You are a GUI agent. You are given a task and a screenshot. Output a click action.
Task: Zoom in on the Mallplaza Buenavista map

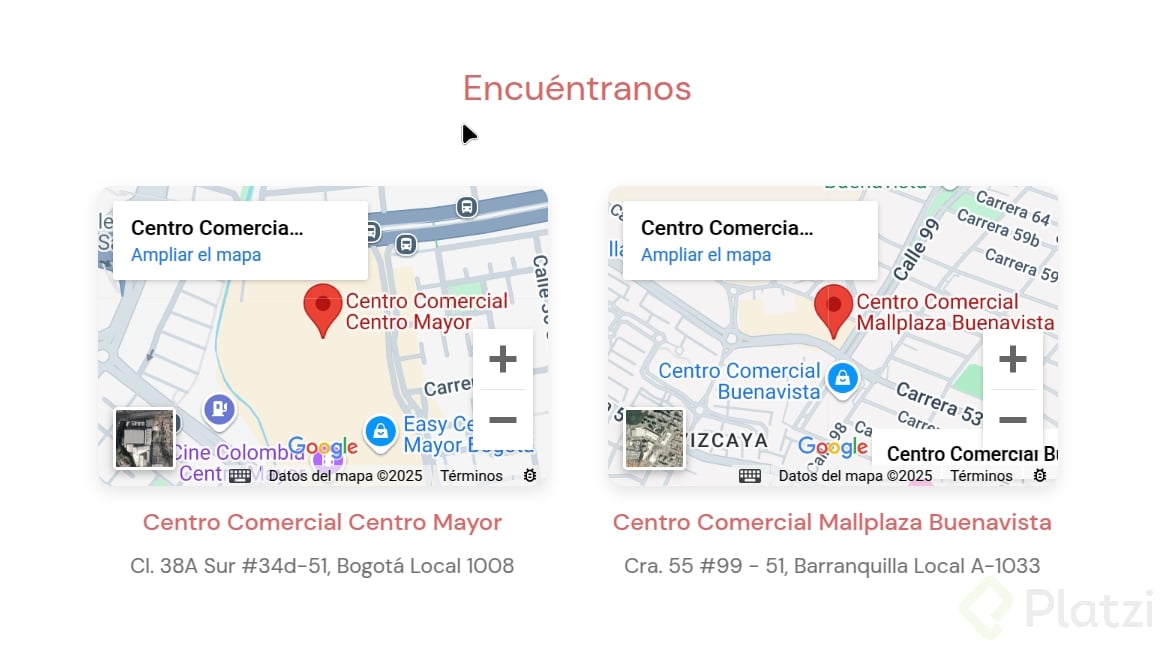pyautogui.click(x=1012, y=359)
